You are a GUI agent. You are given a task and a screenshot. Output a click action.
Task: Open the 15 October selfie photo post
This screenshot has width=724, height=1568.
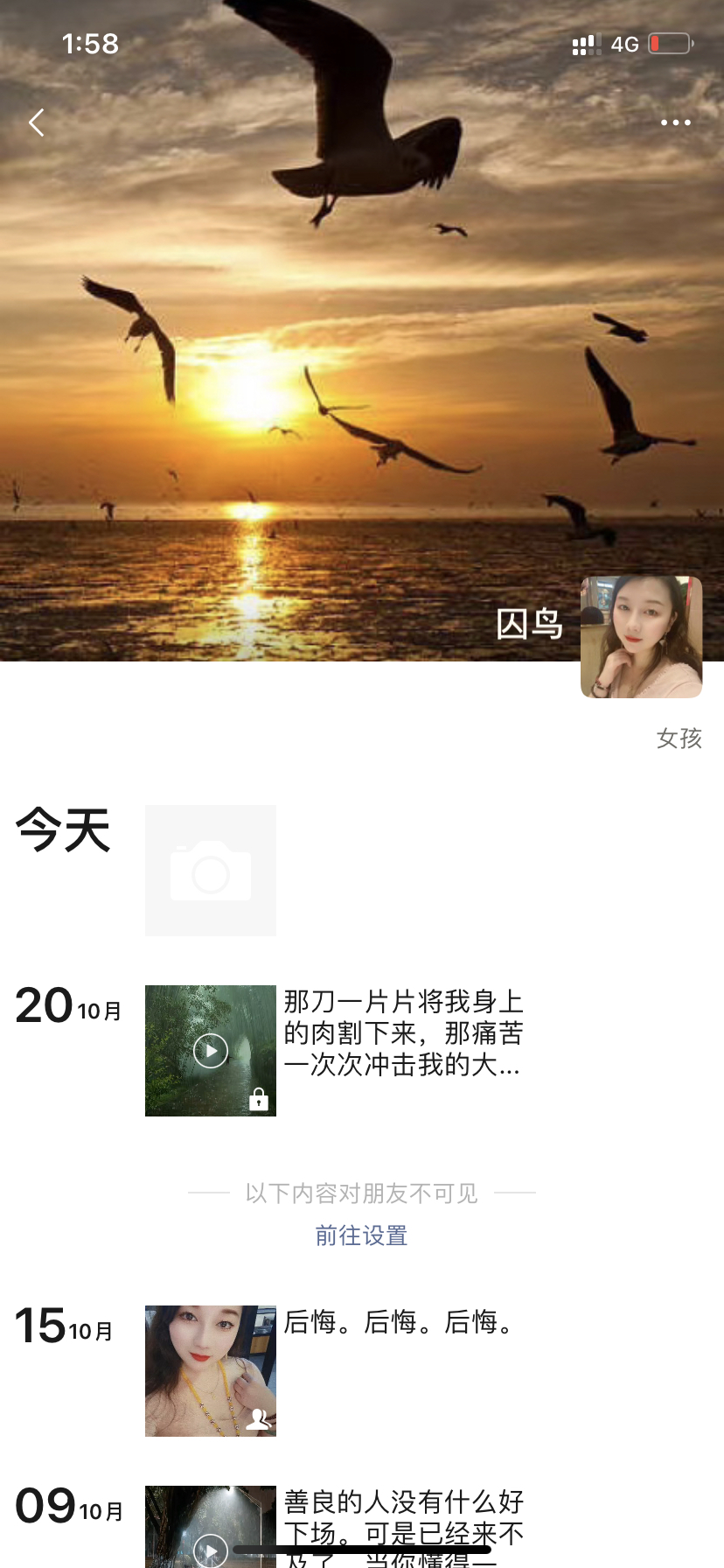pos(211,1371)
